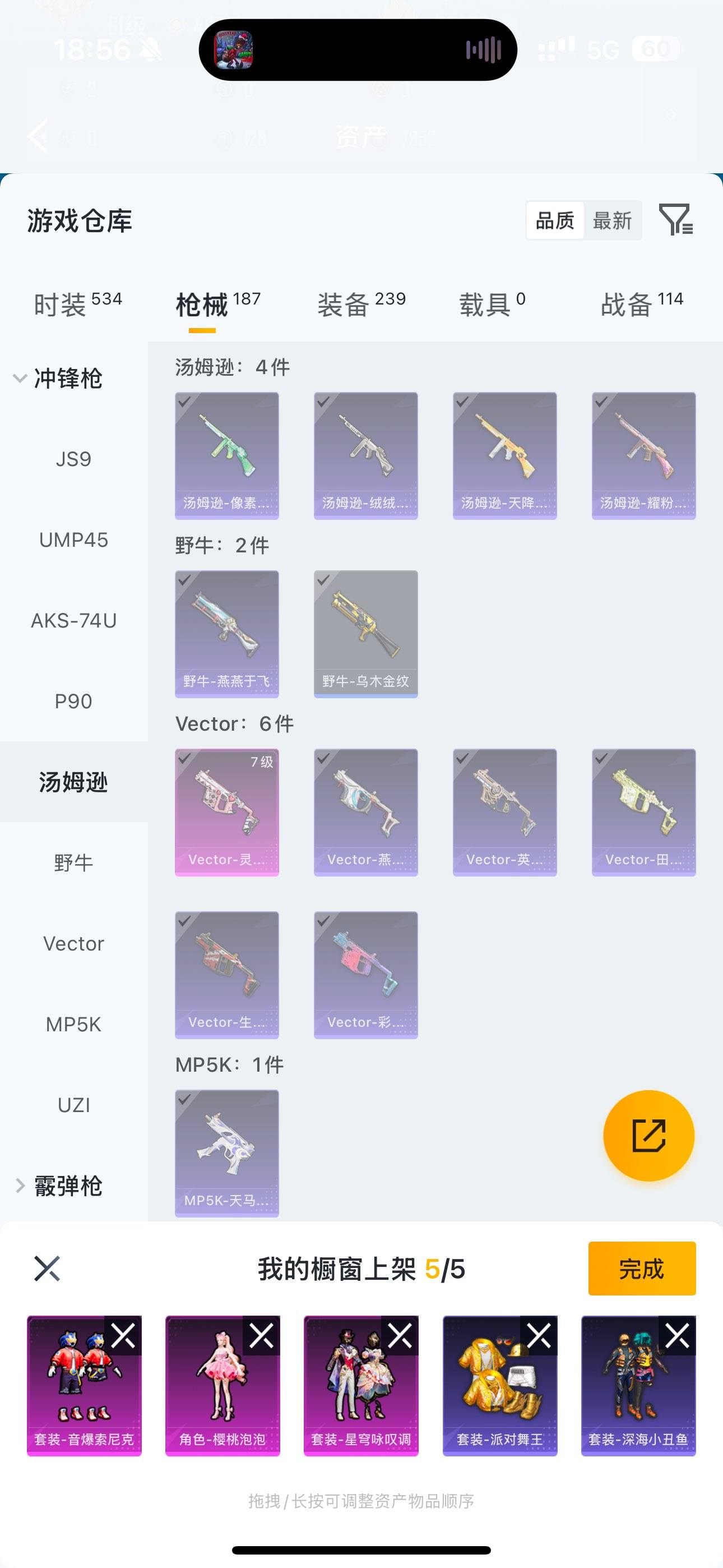Jump to UZI in the sidebar
Screen dimensions: 723x1568
point(73,1105)
